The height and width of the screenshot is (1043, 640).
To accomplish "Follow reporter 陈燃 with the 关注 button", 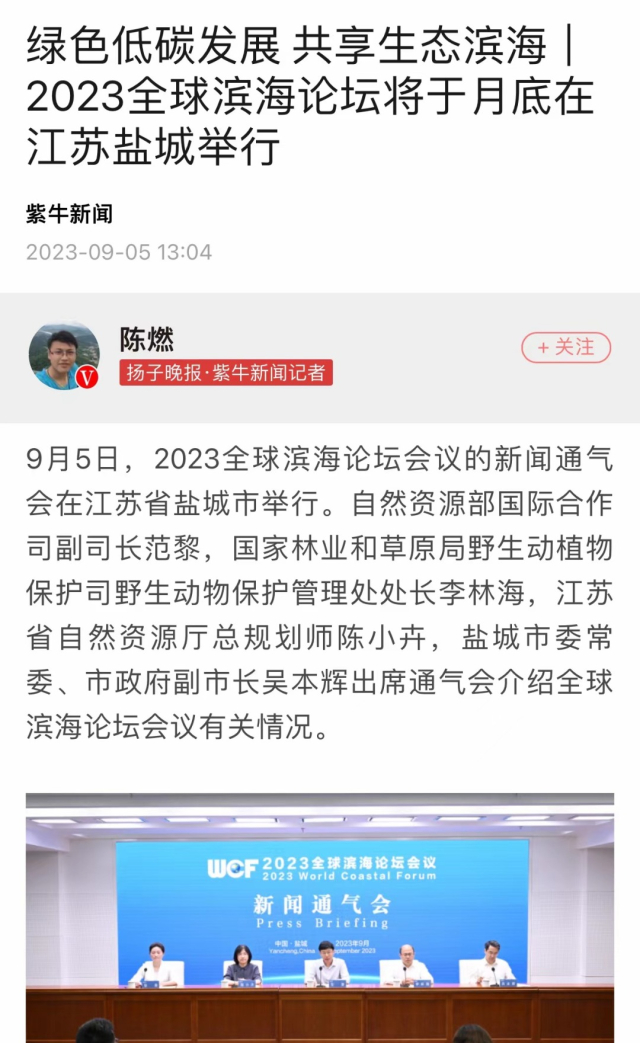I will pyautogui.click(x=565, y=347).
